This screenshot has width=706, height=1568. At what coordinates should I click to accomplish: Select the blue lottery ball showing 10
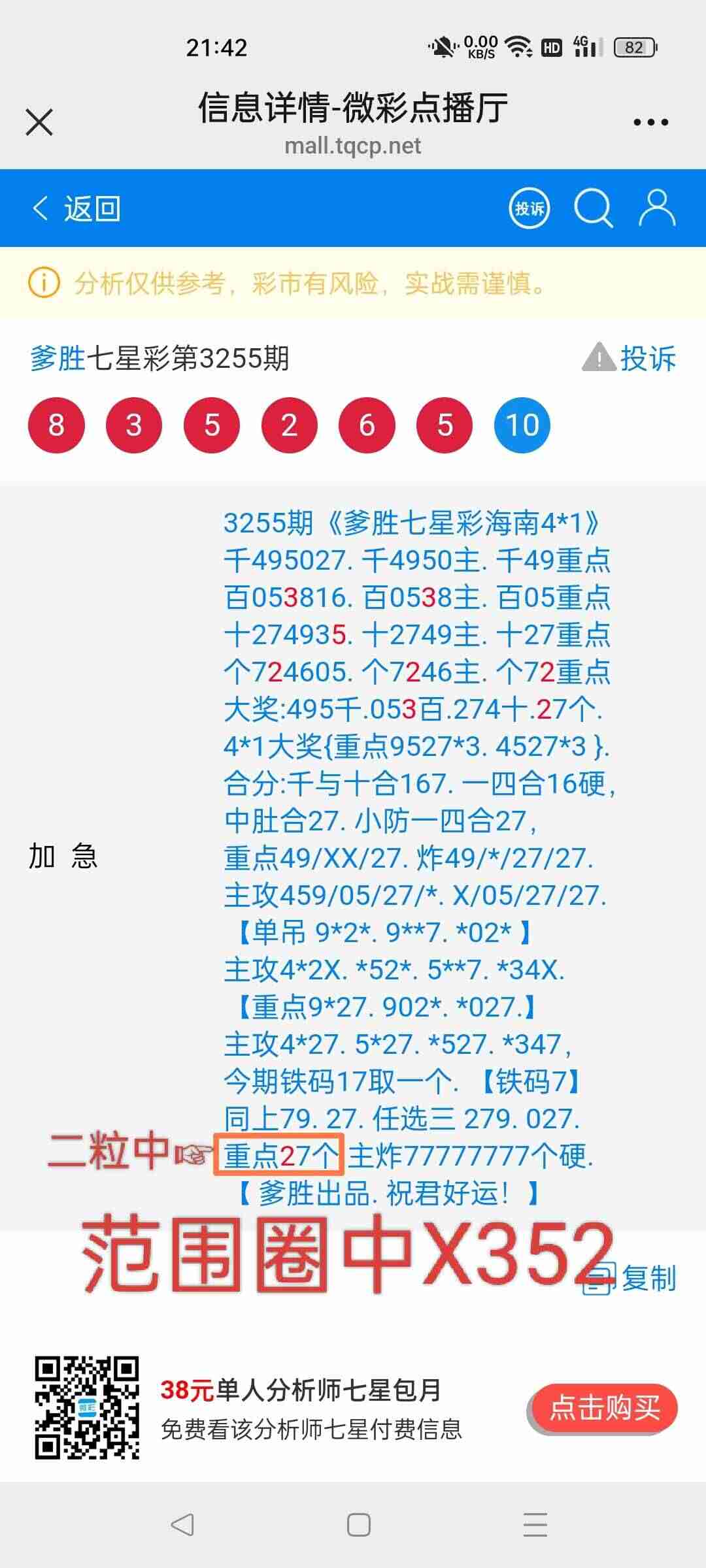click(522, 424)
